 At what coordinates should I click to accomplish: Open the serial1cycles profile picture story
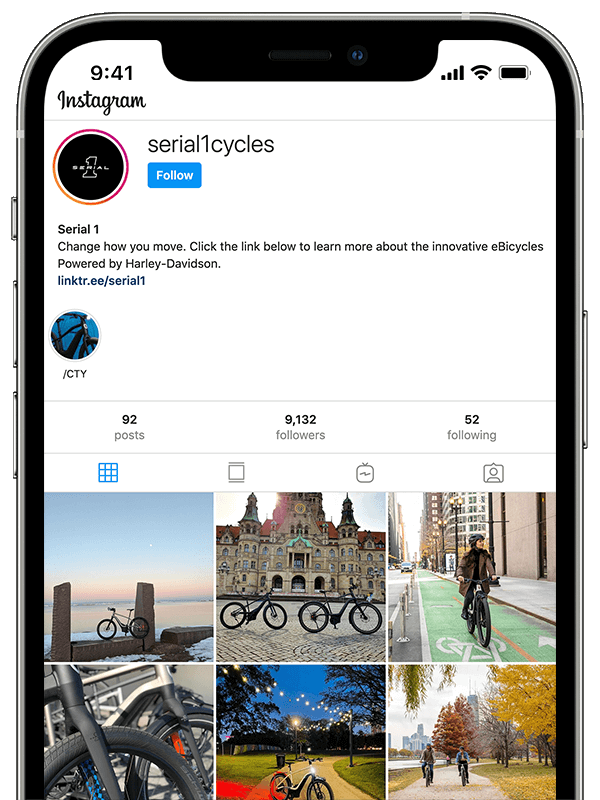tap(91, 167)
